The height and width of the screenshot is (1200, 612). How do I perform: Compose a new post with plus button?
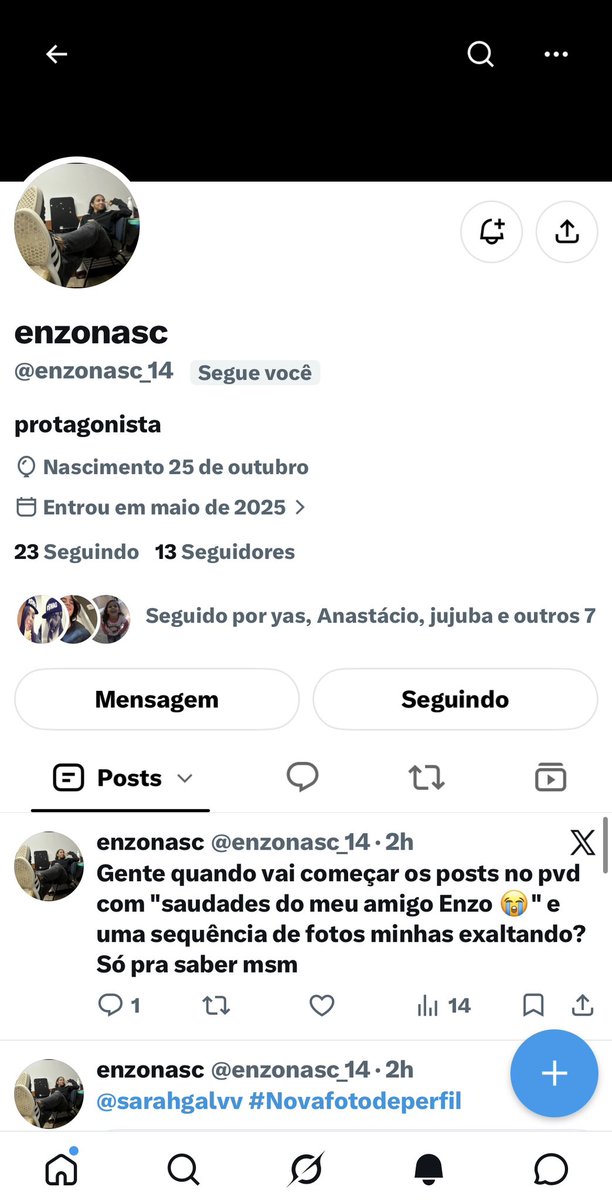[x=554, y=1073]
